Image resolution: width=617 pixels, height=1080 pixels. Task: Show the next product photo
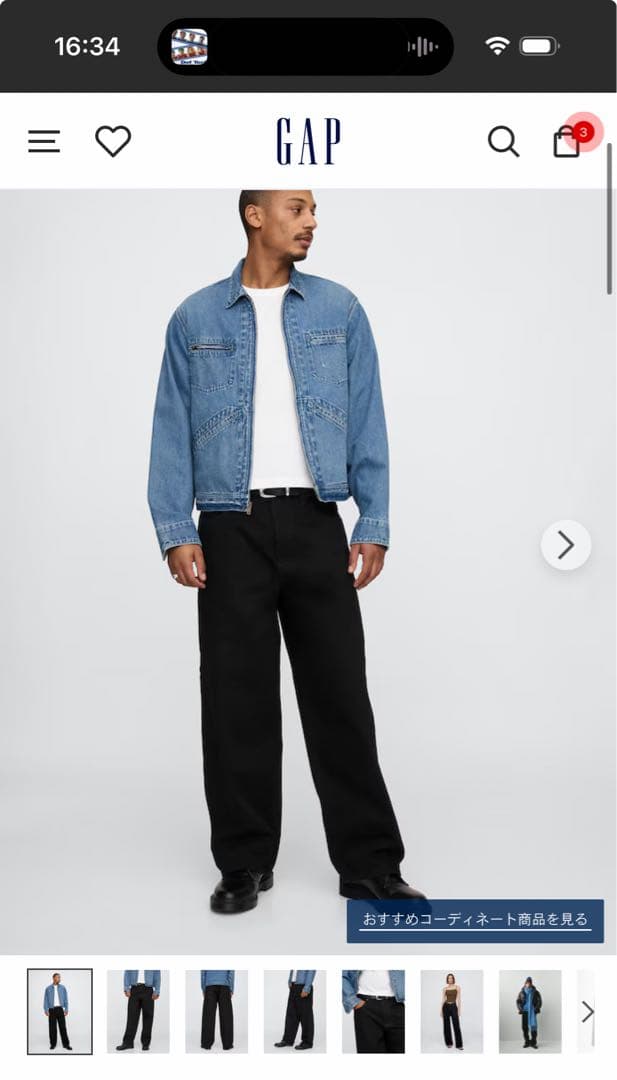pos(566,545)
